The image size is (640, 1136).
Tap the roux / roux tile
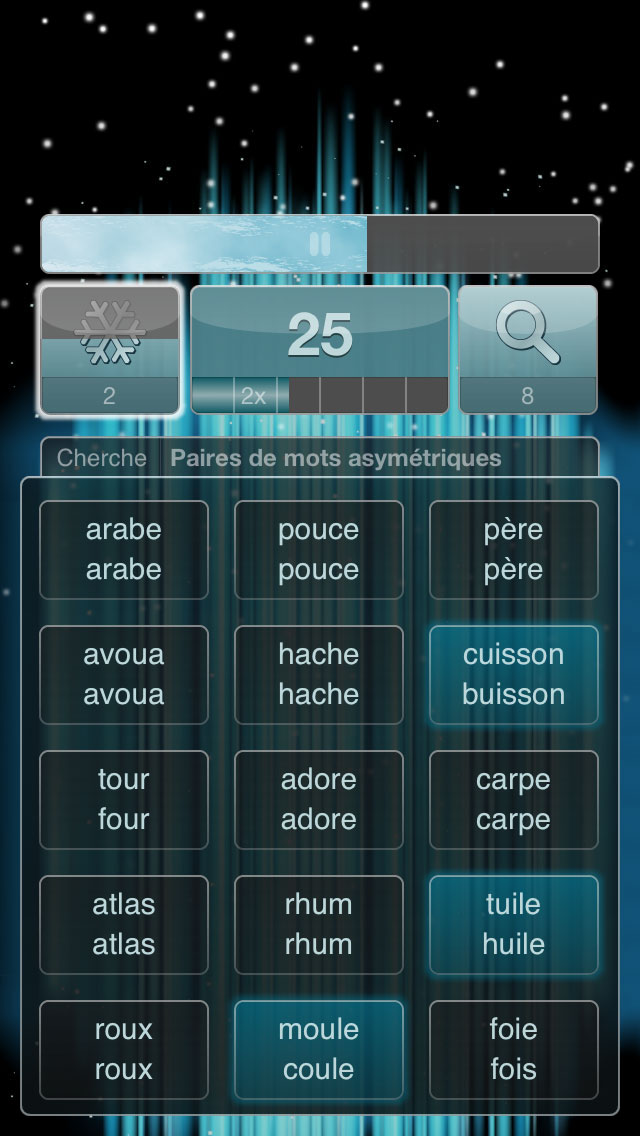[124, 1050]
